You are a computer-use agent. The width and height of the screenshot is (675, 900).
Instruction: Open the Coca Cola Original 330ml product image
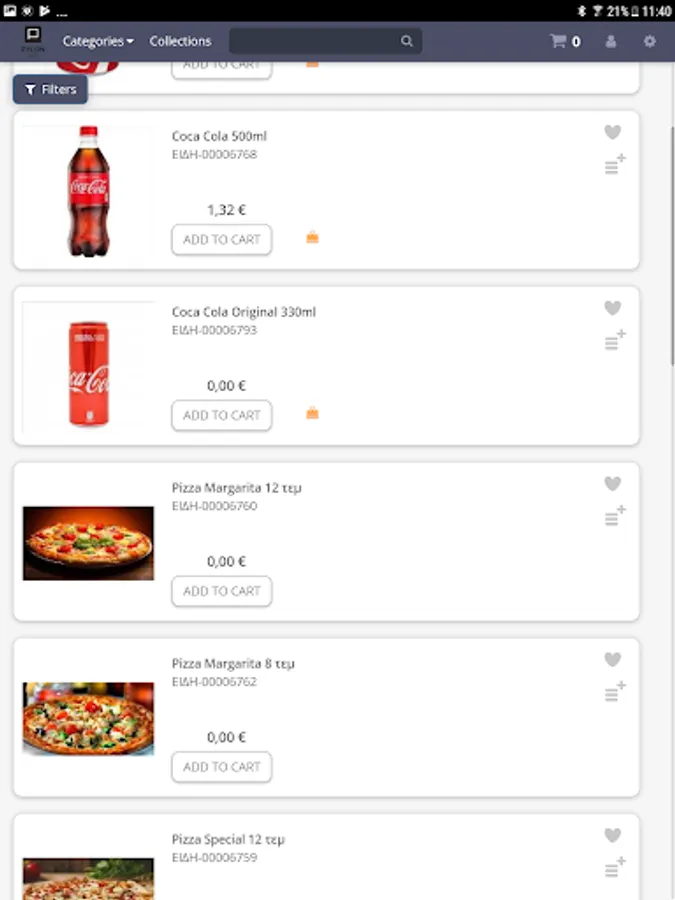coord(88,372)
